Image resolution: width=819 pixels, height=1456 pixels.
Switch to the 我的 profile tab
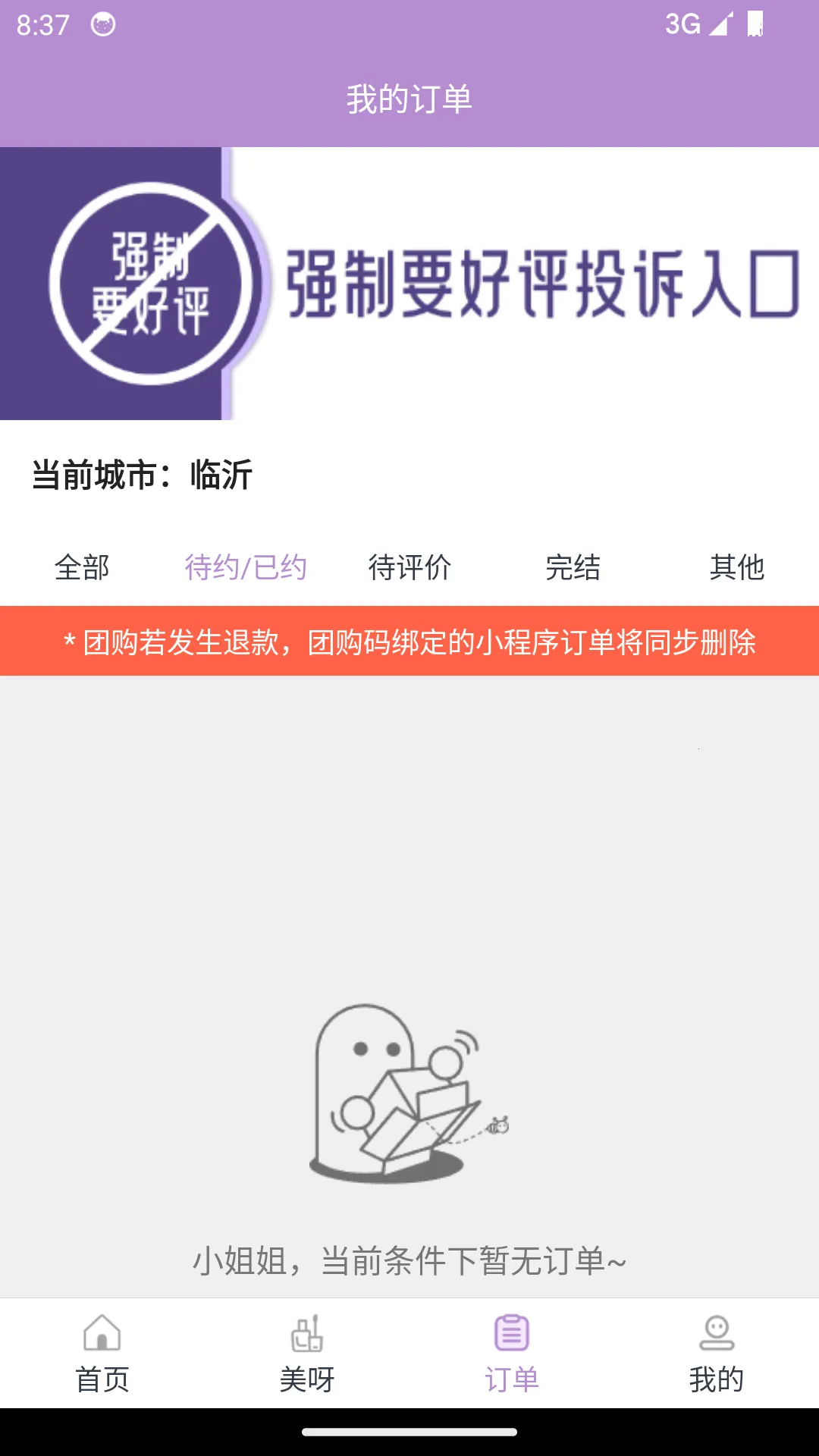717,1354
